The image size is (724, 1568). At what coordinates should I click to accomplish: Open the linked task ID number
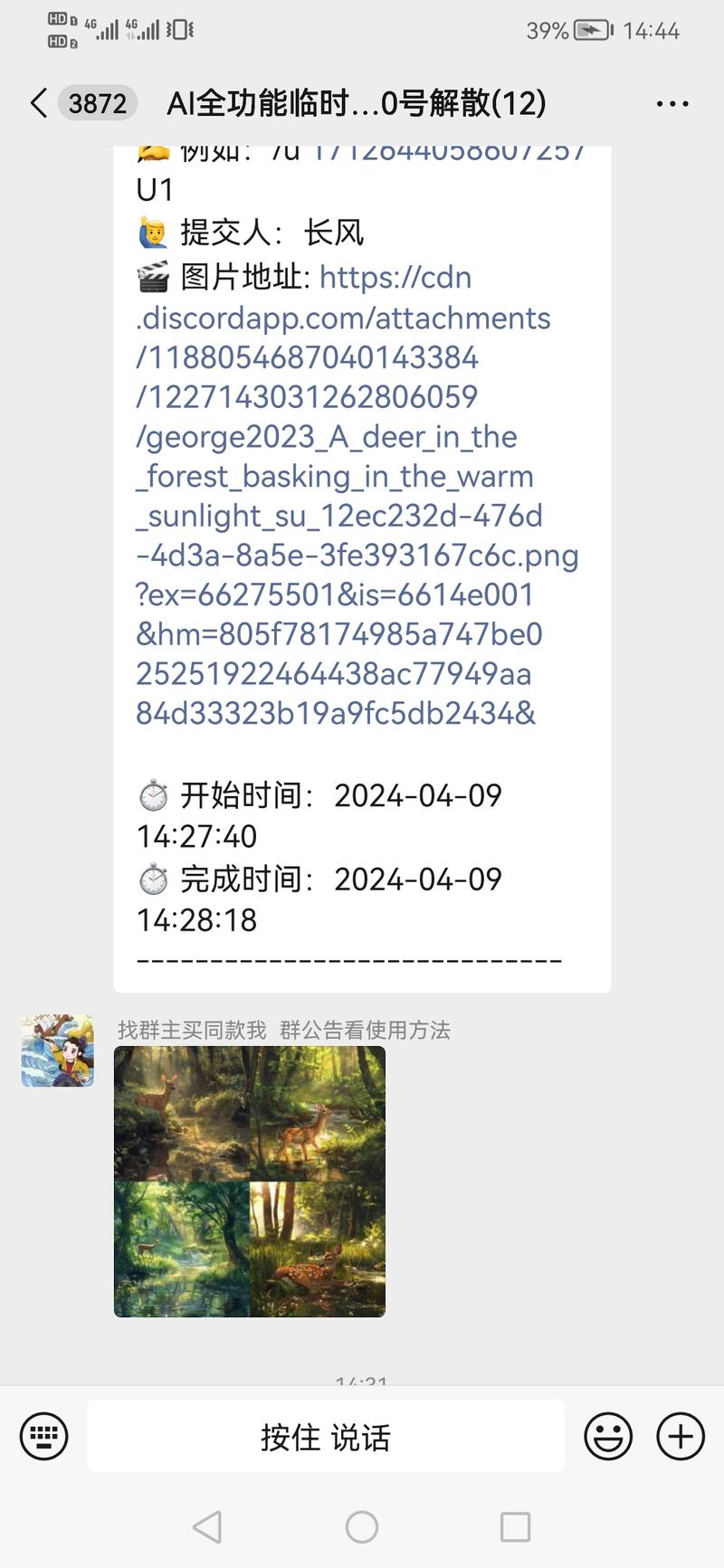pyautogui.click(x=448, y=152)
